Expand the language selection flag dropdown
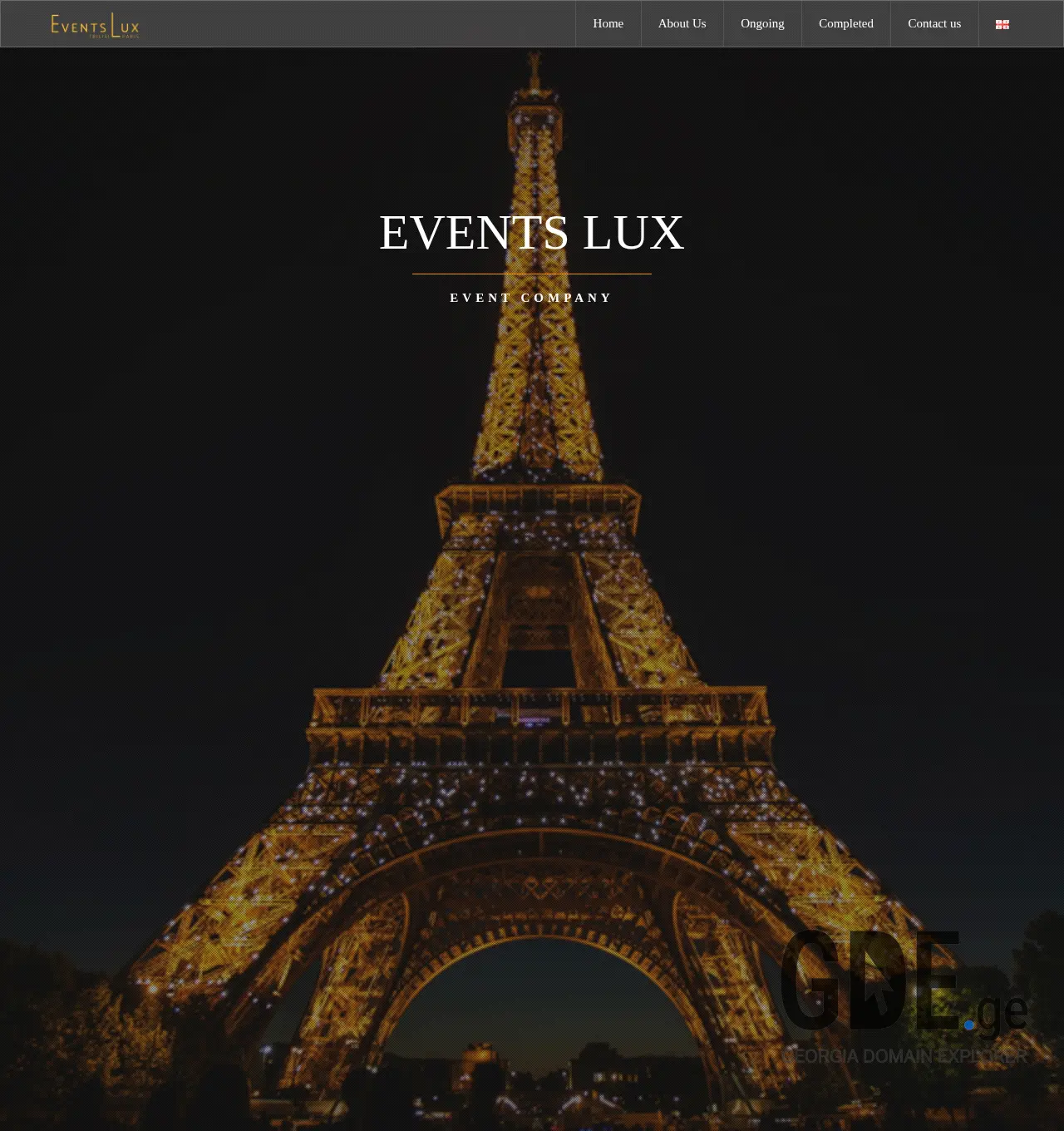The width and height of the screenshot is (1064, 1131). 1002,23
